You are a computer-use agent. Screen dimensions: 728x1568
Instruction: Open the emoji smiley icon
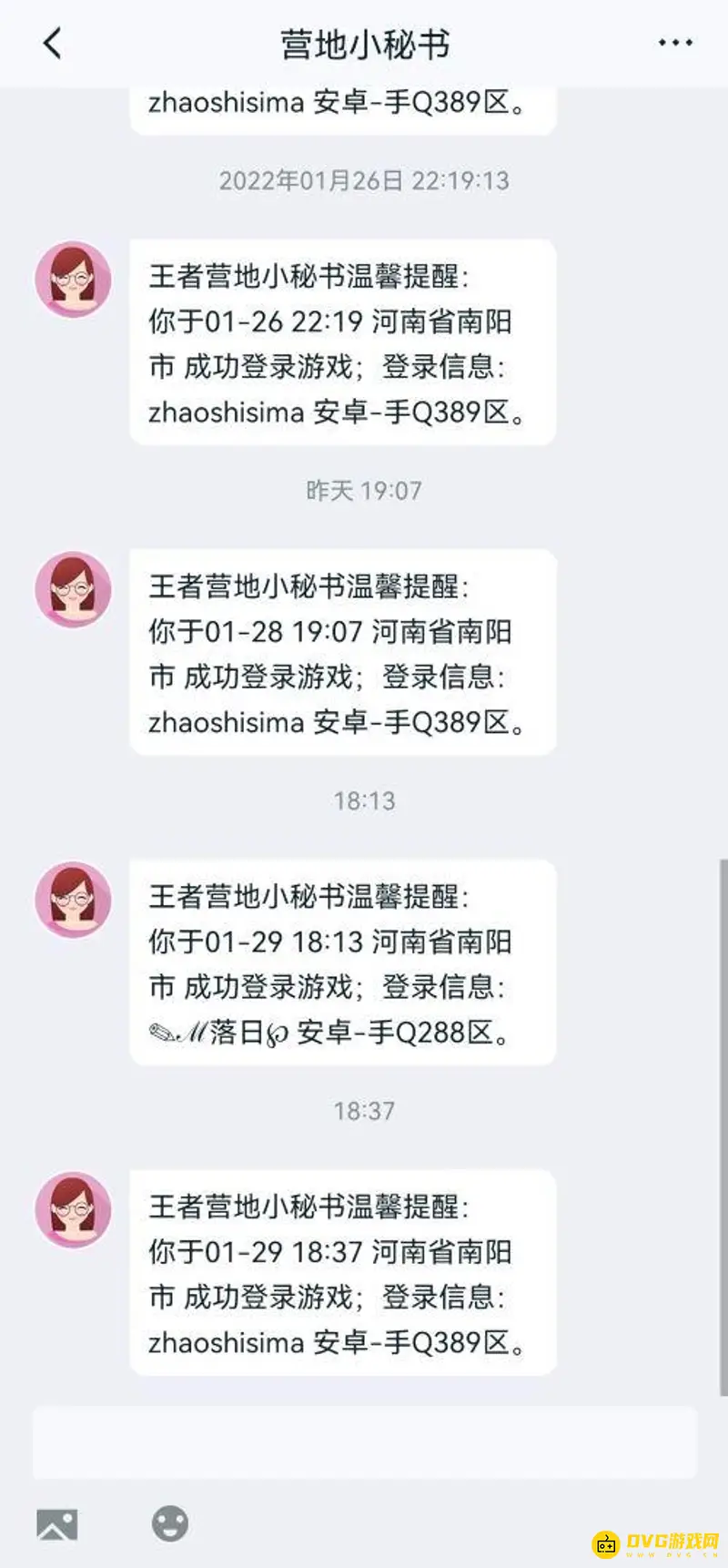(x=171, y=1522)
